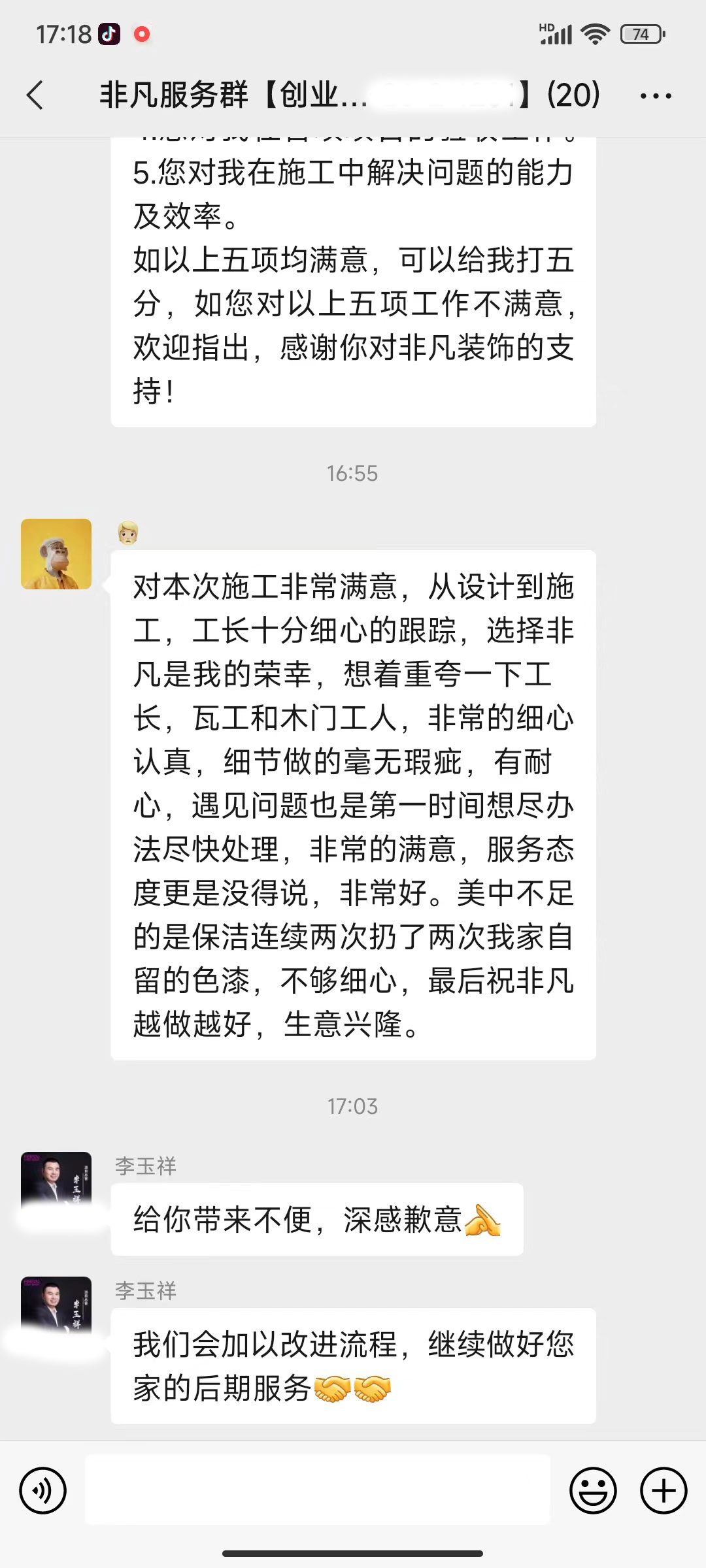Open the emoji picker

click(593, 1491)
